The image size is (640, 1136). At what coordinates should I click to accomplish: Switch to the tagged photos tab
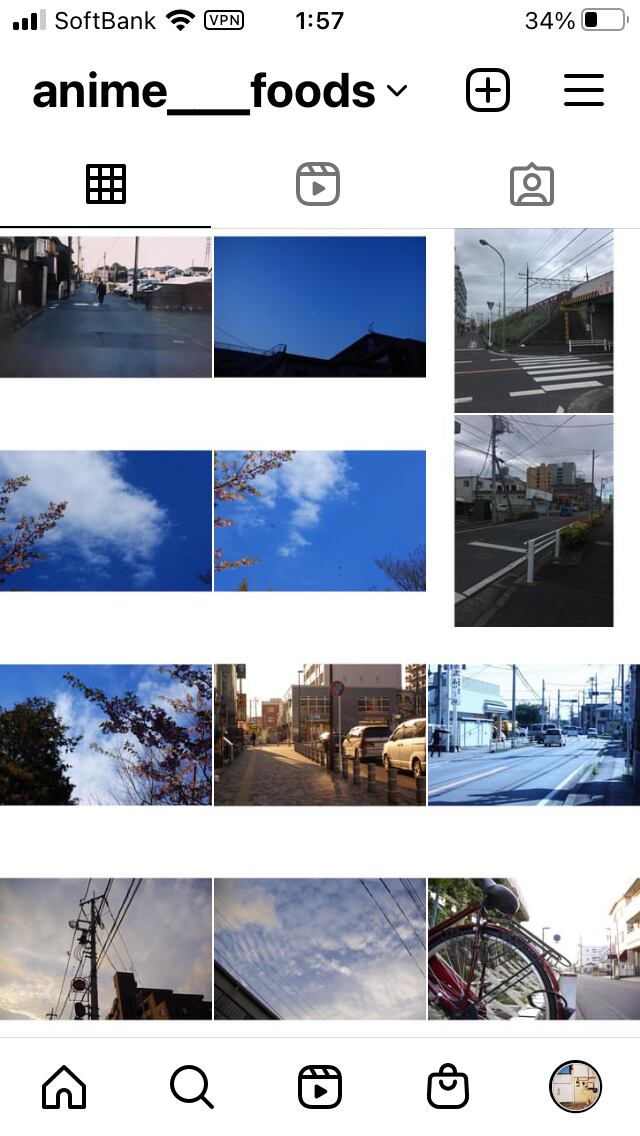[x=532, y=185]
